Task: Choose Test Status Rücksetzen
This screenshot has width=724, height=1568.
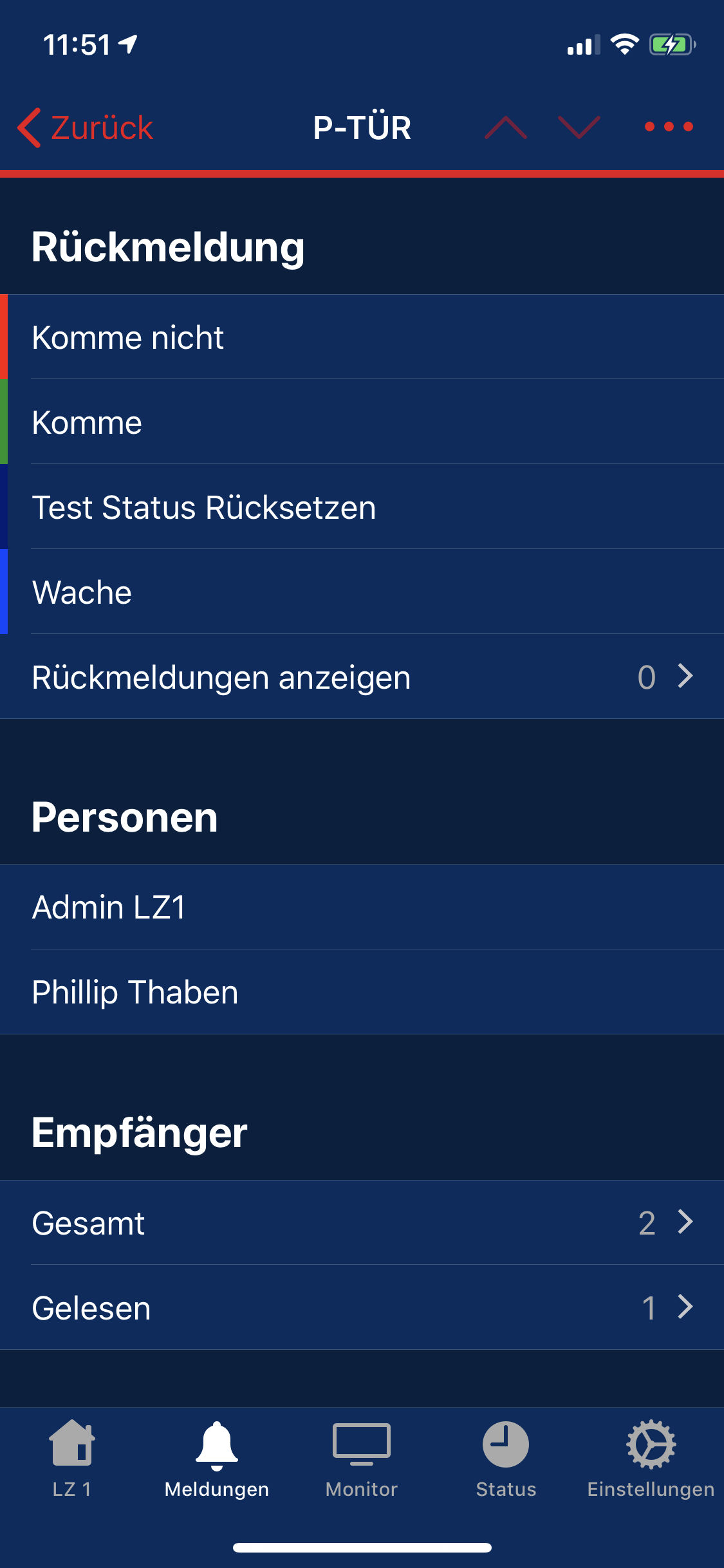Action: (362, 507)
